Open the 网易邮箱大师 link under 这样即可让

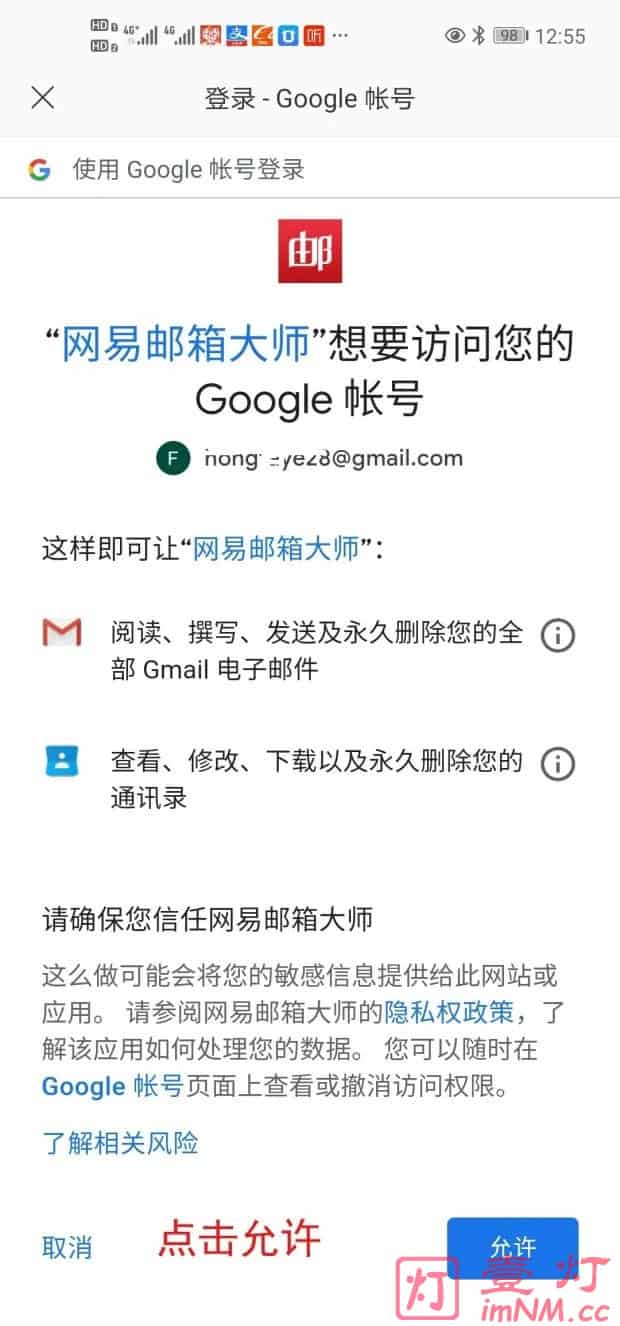(275, 548)
